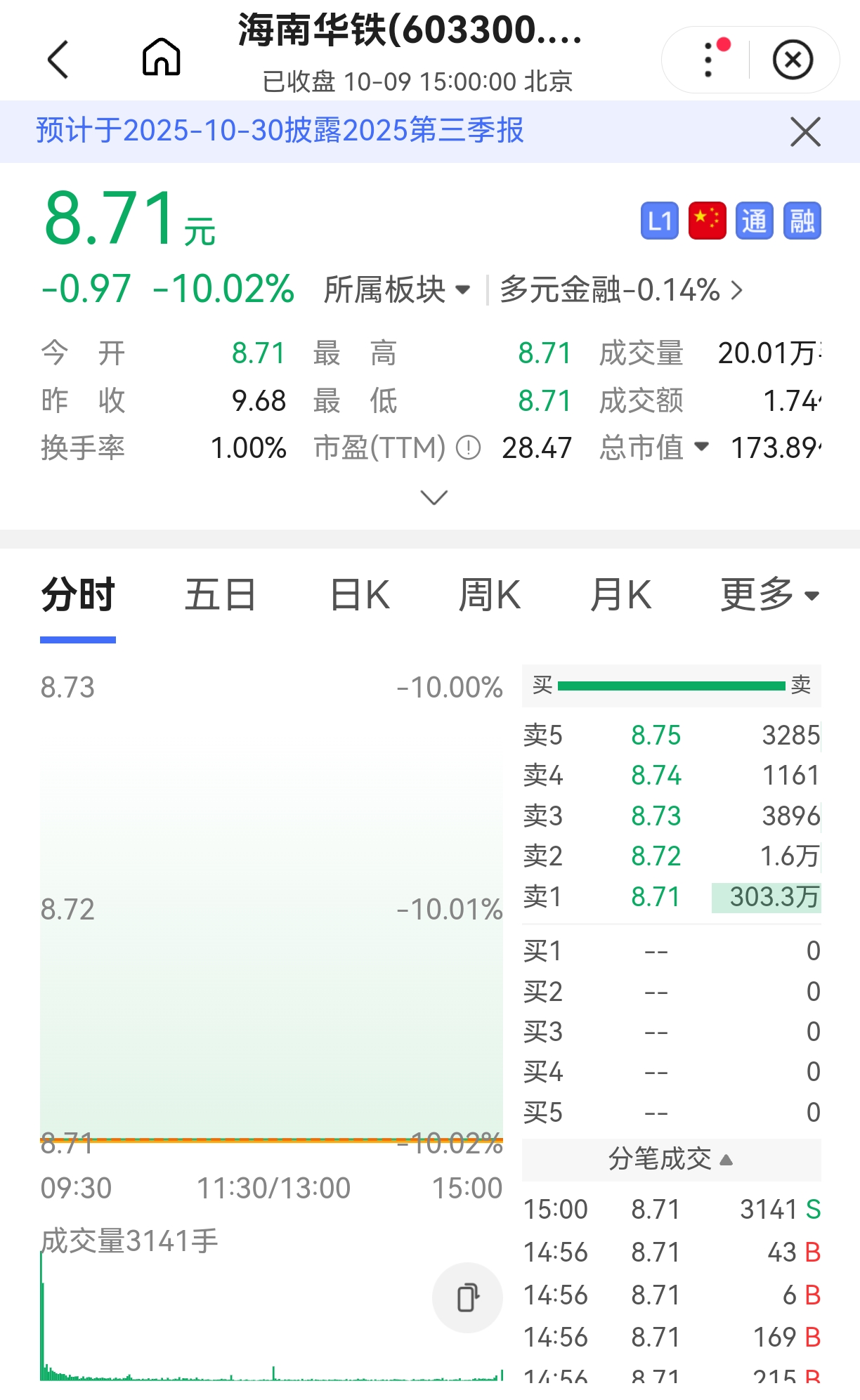This screenshot has height=1400, width=860.
Task: Tap the 融 margin trading badge
Action: tap(802, 221)
